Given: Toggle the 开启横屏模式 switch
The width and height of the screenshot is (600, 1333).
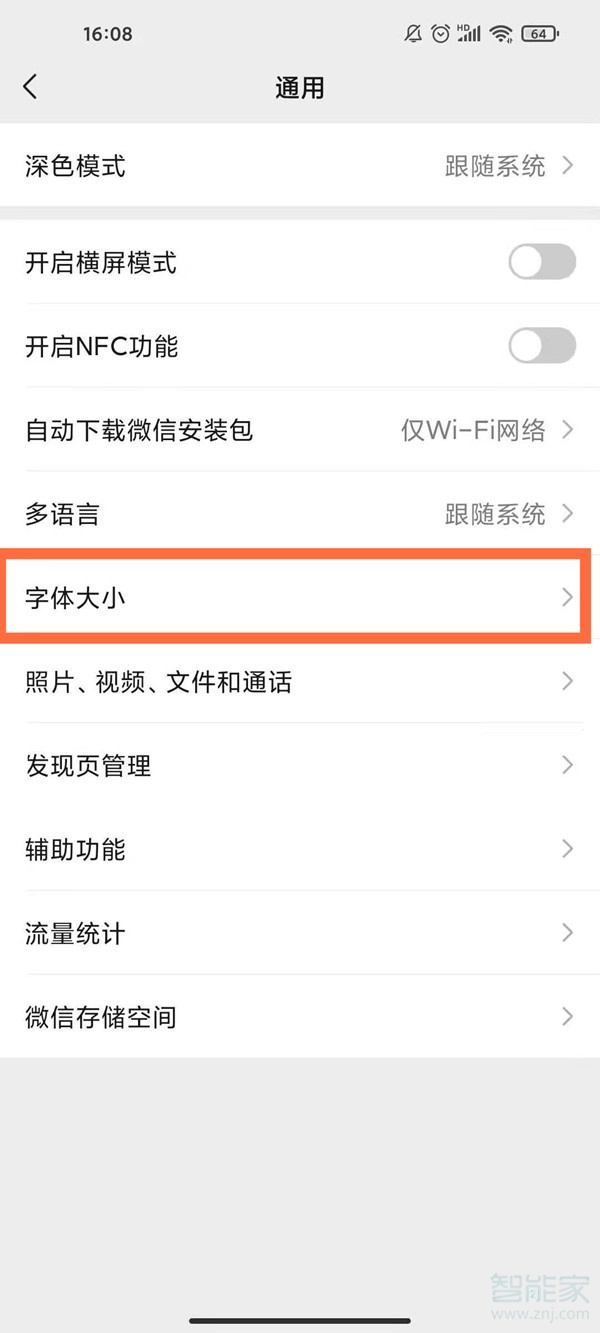Looking at the screenshot, I should 541,263.
